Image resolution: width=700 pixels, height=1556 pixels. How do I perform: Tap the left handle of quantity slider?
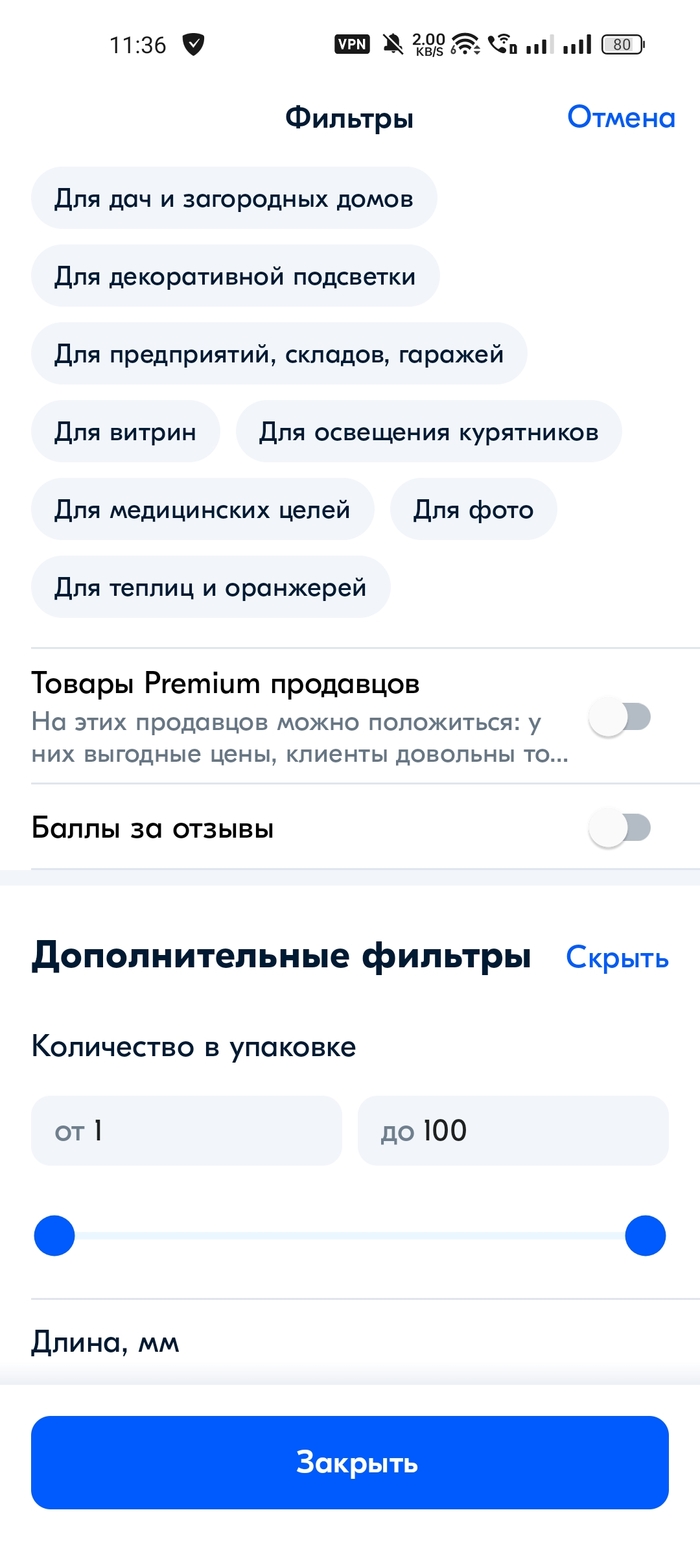[x=55, y=1236]
